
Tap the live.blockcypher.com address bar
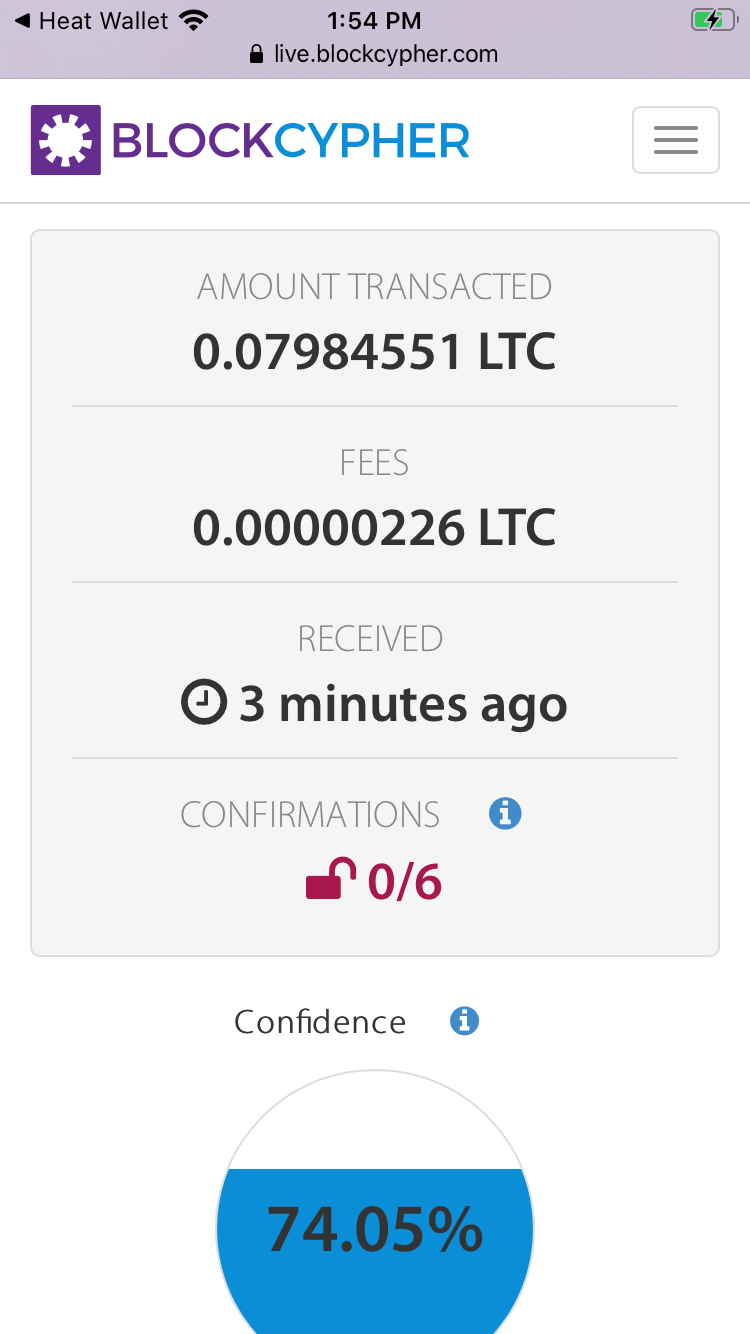374,54
